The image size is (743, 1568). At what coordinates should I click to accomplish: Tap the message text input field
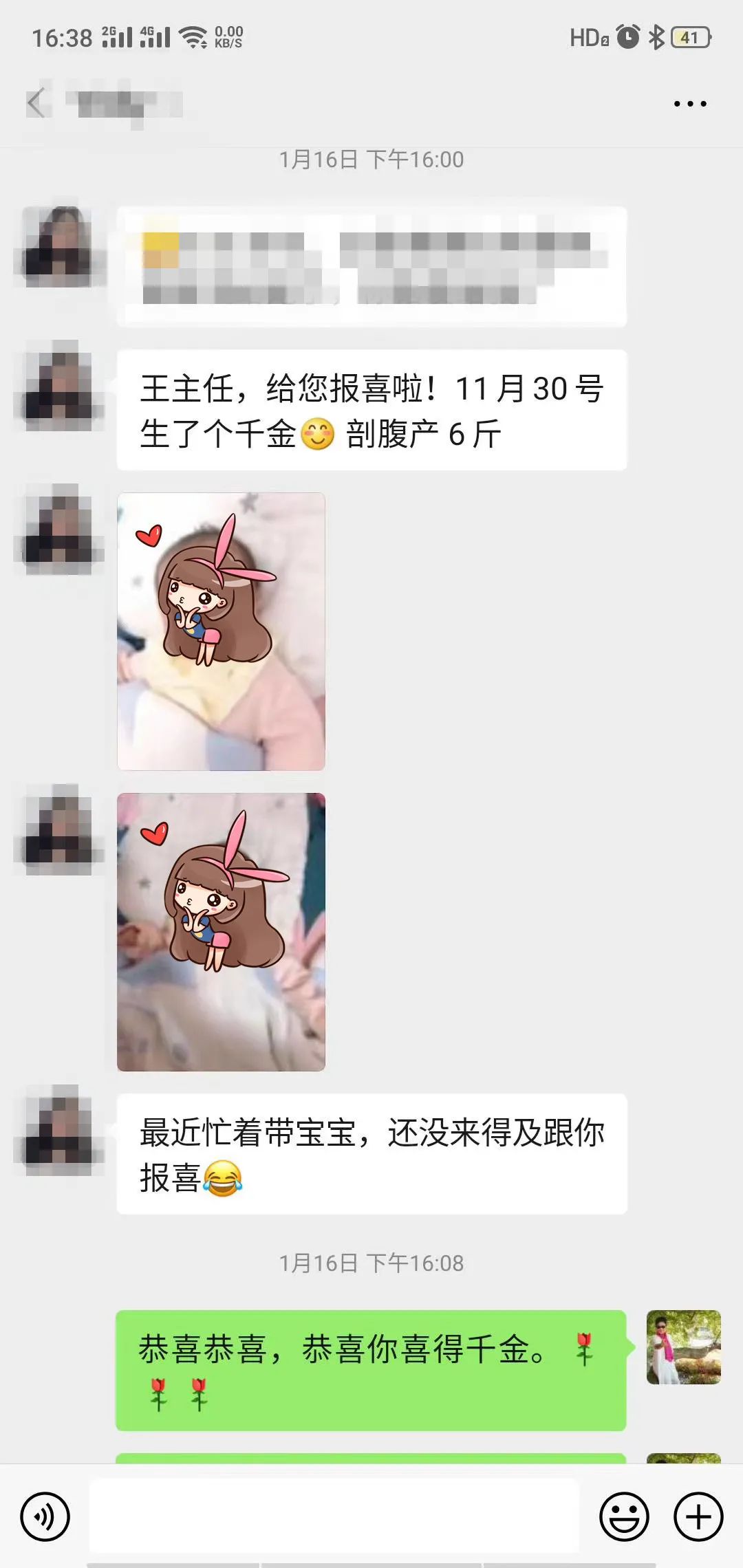(x=334, y=1516)
